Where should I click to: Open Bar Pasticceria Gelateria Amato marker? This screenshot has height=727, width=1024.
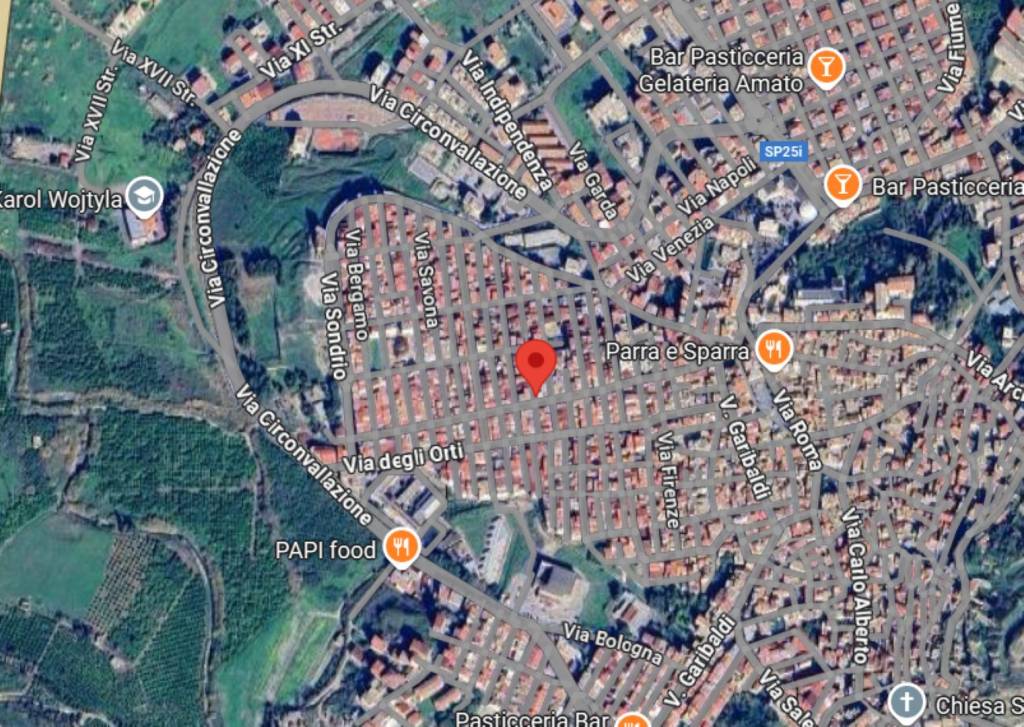[826, 67]
